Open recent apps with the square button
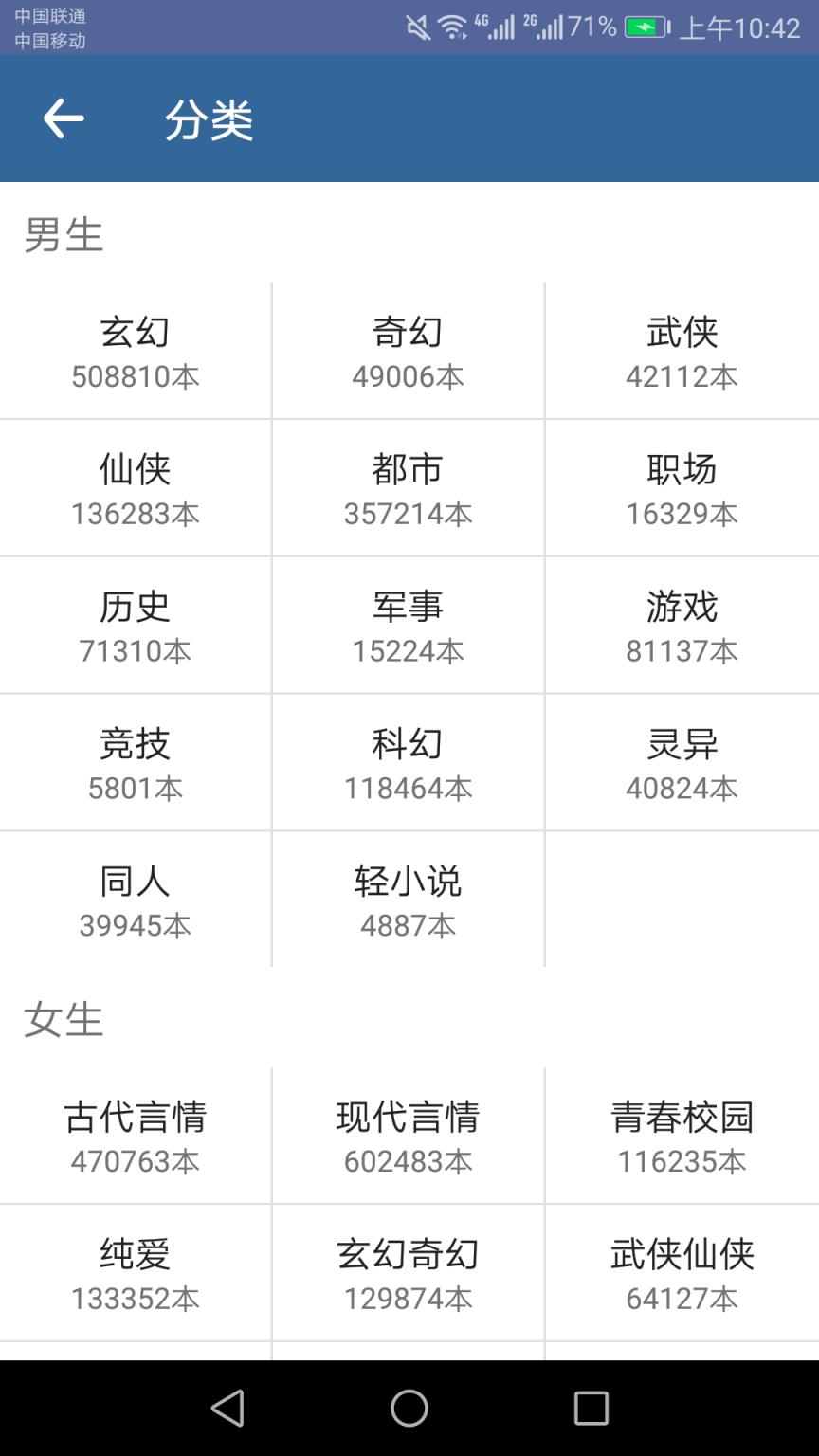This screenshot has height=1456, width=819. click(591, 1409)
